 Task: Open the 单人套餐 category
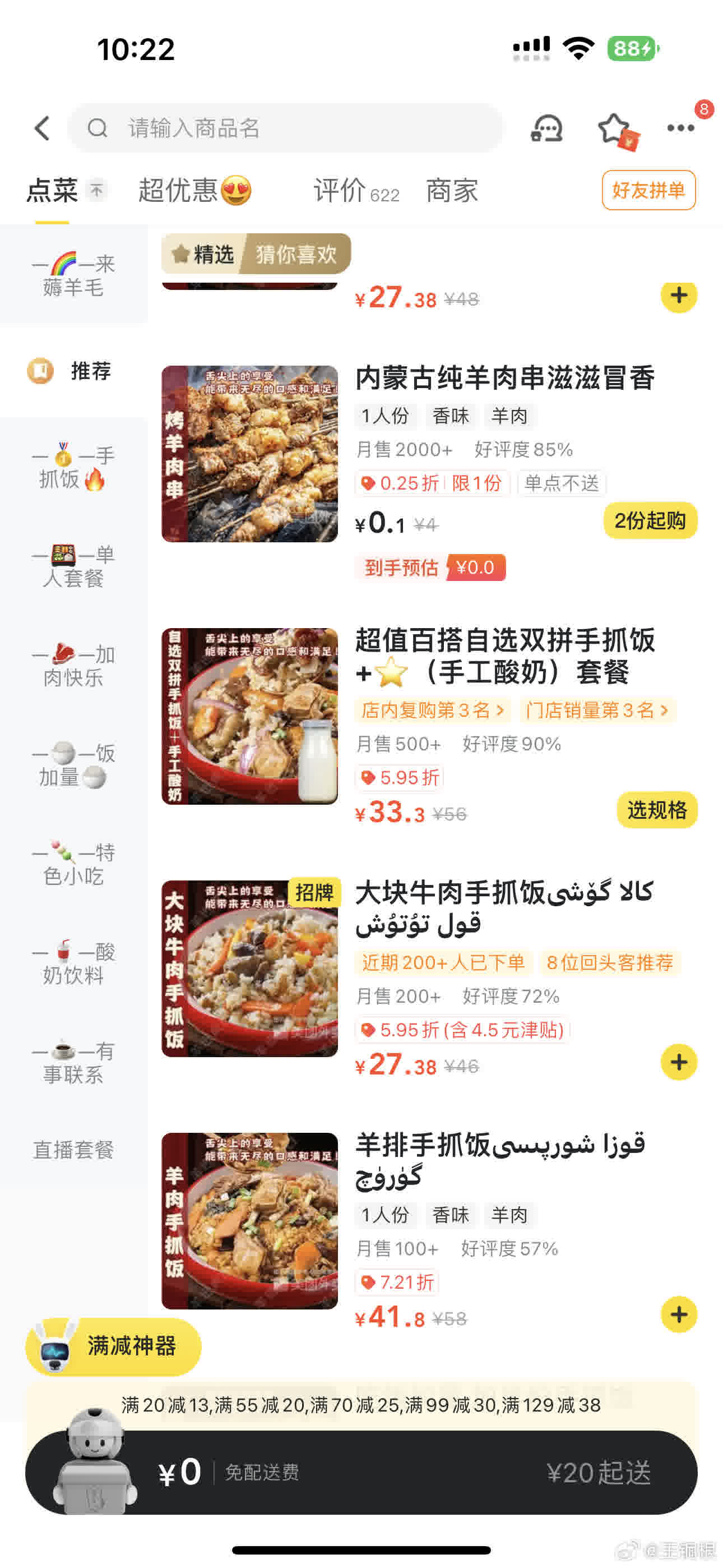(x=73, y=566)
